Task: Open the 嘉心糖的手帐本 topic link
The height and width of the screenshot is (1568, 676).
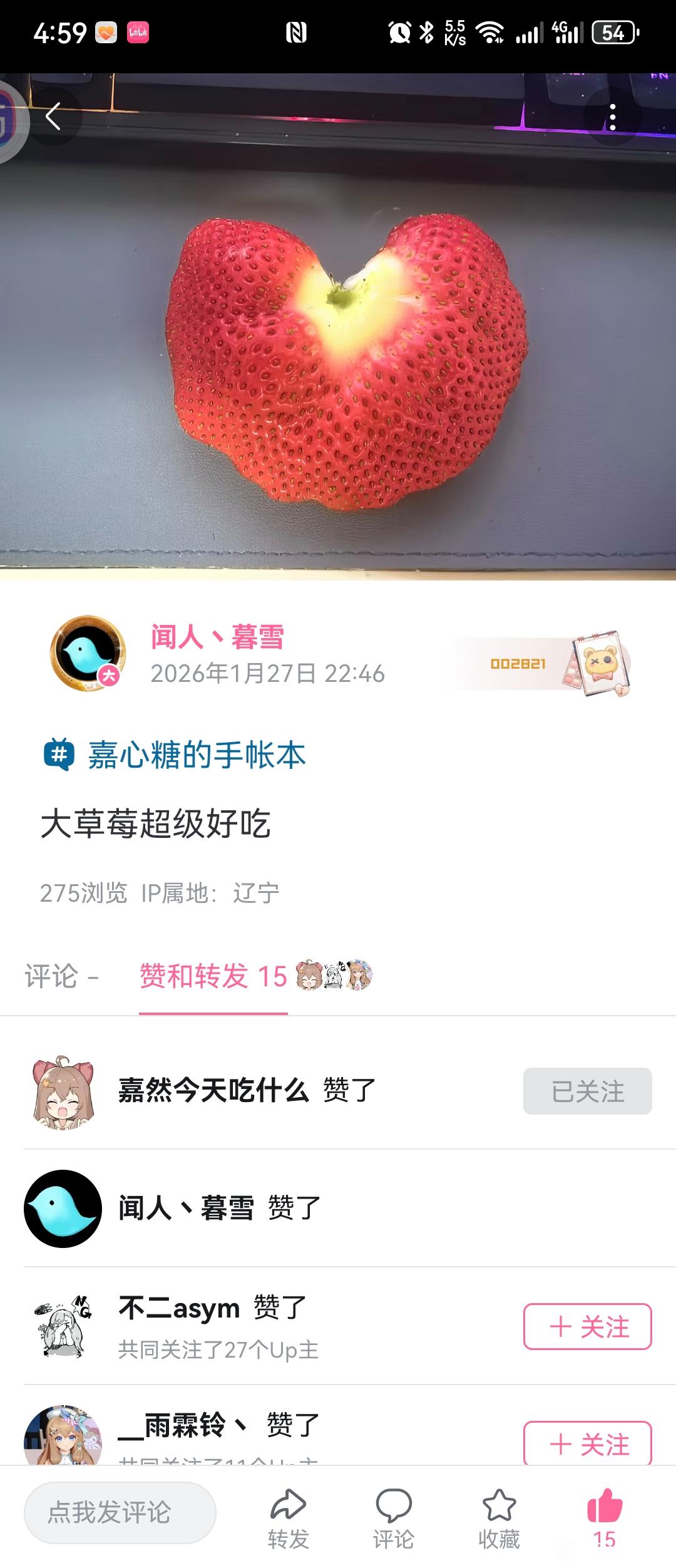Action: [196, 755]
